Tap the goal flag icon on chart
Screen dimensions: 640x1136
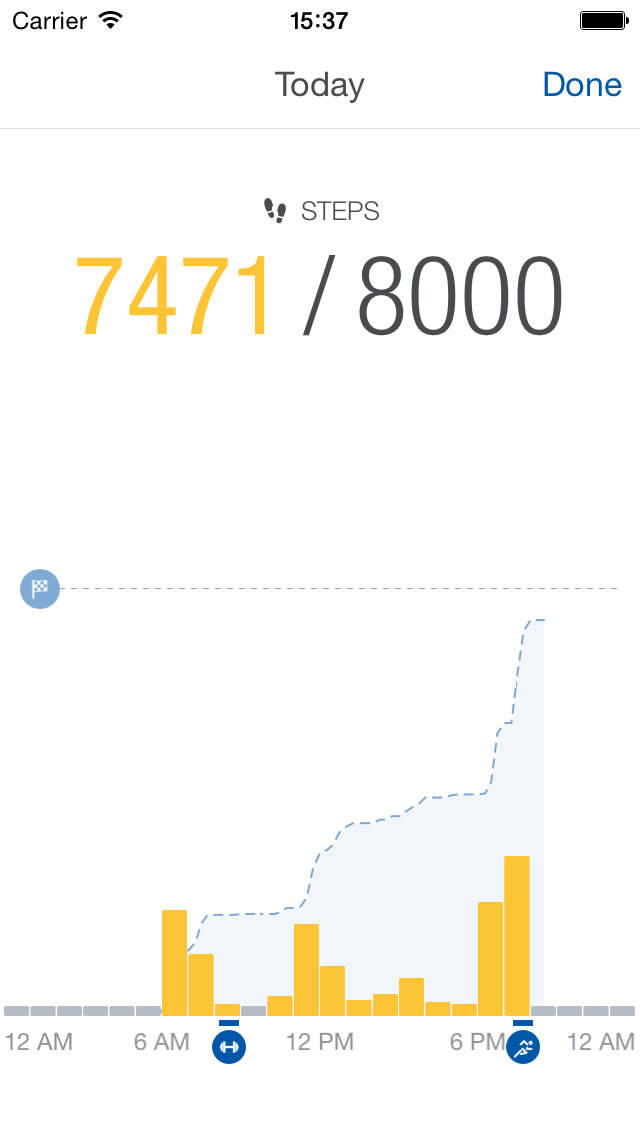point(40,588)
